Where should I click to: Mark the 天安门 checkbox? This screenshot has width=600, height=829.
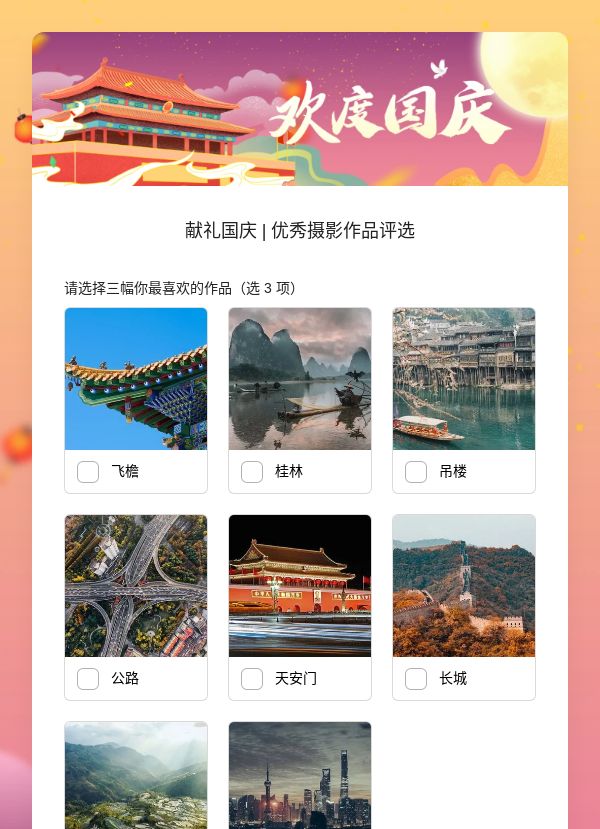coord(252,679)
